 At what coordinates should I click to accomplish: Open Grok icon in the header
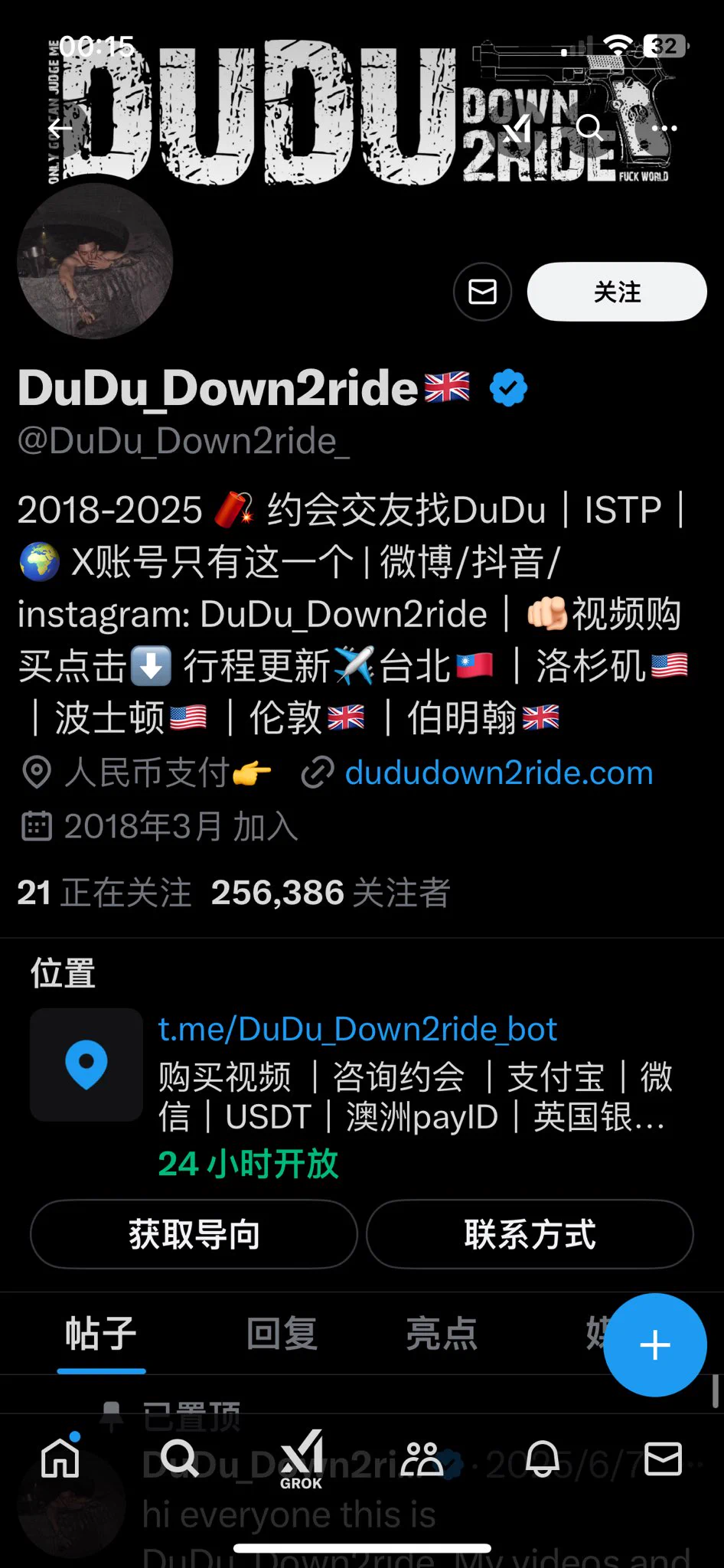coord(518,128)
